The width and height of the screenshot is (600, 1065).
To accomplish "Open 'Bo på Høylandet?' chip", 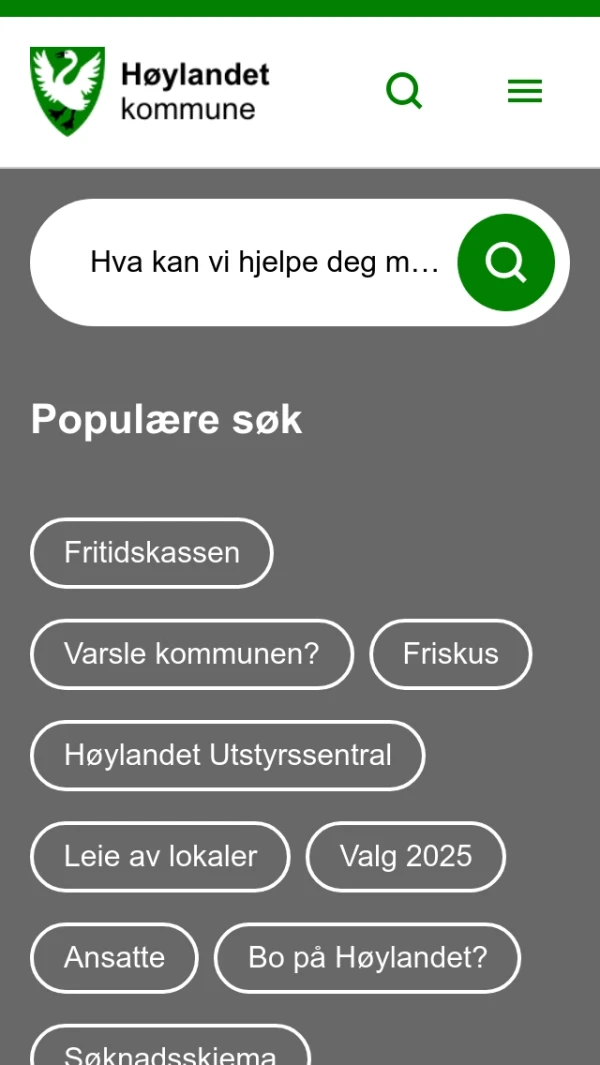I will [x=367, y=957].
